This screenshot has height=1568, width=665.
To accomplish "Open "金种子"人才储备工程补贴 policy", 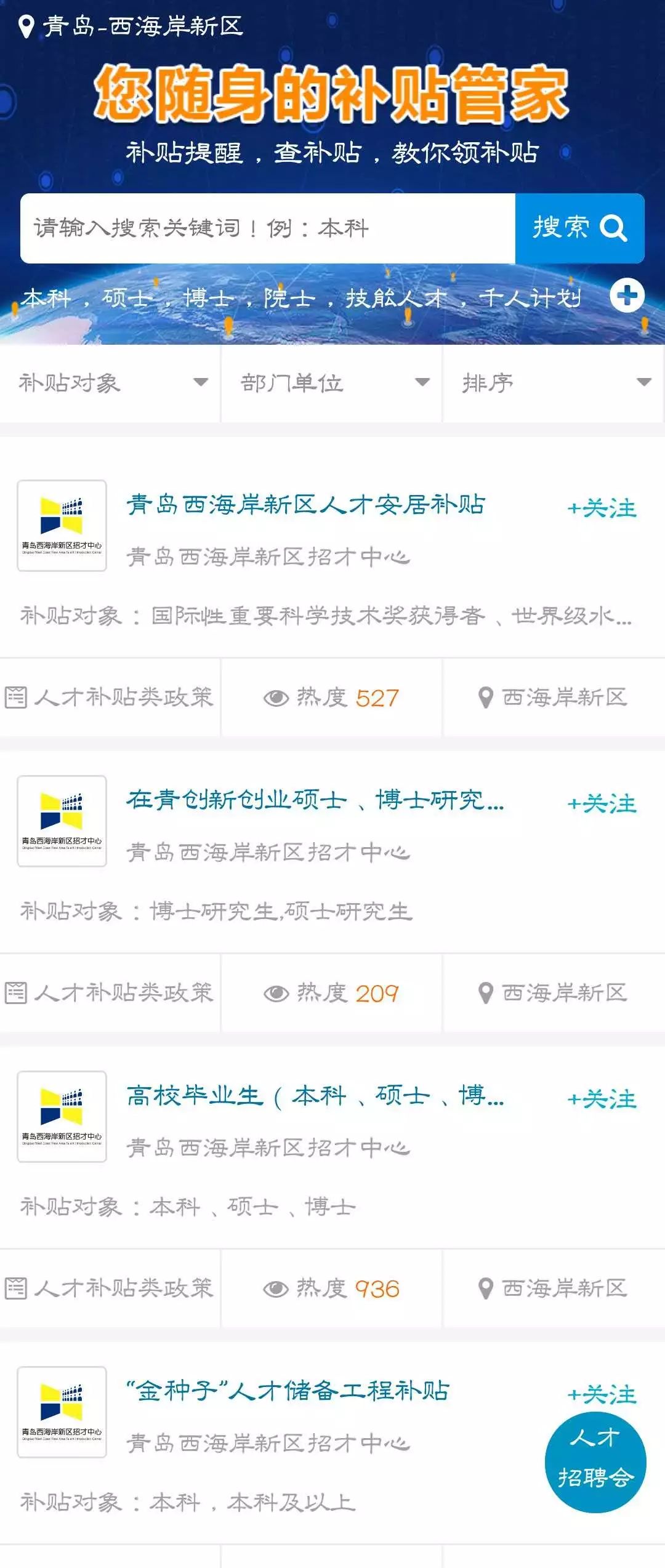I will 288,1391.
